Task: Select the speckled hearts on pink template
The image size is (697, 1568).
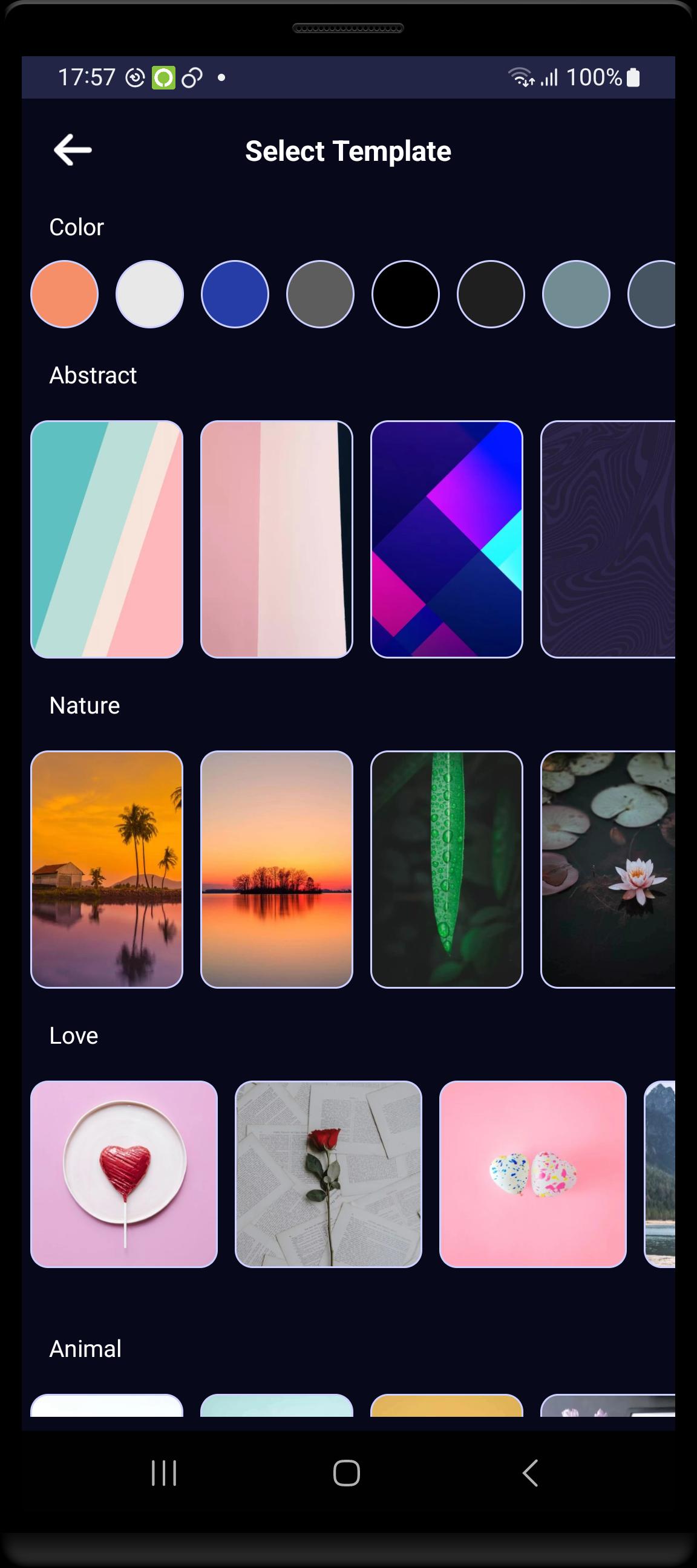Action: [533, 1174]
